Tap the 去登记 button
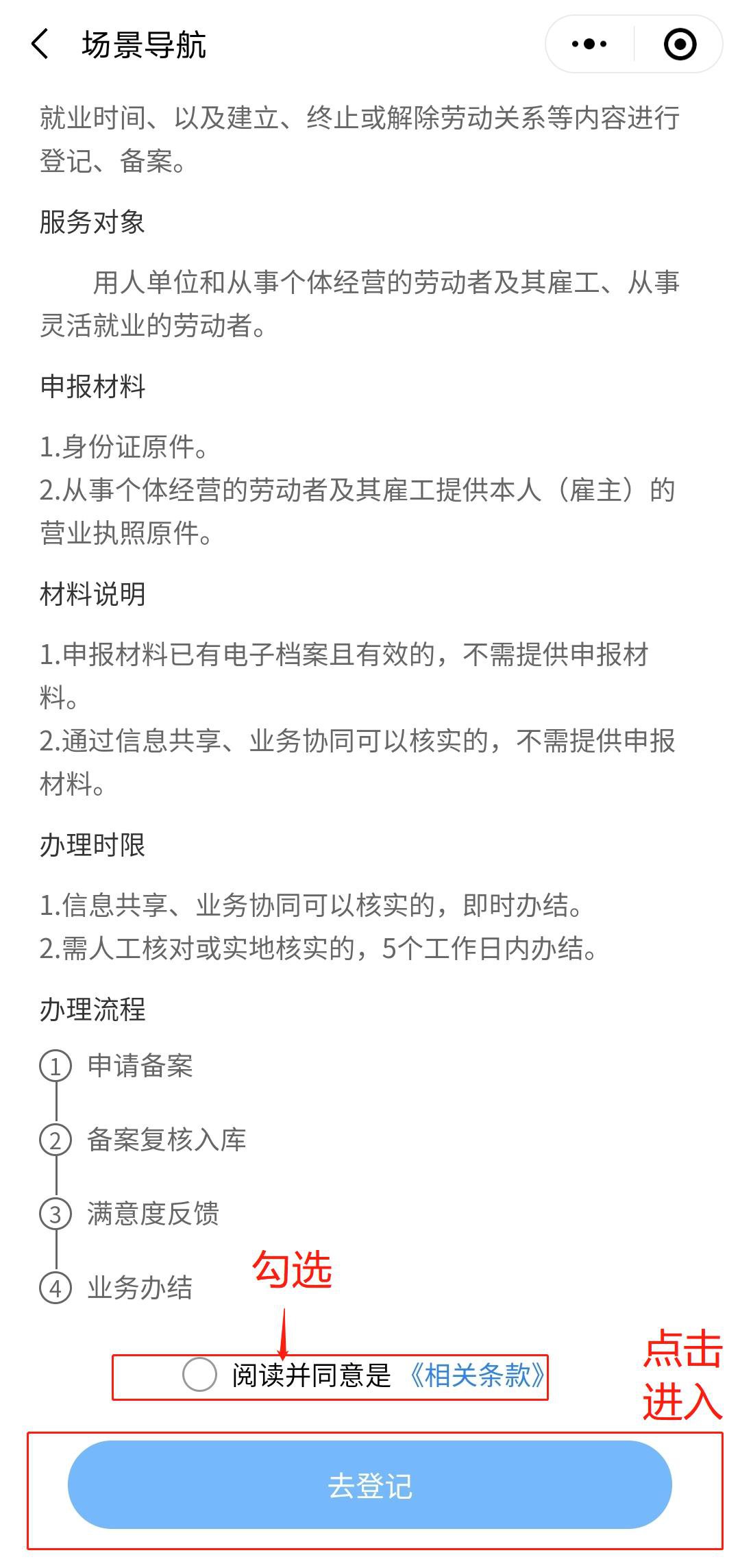 pos(370,1486)
